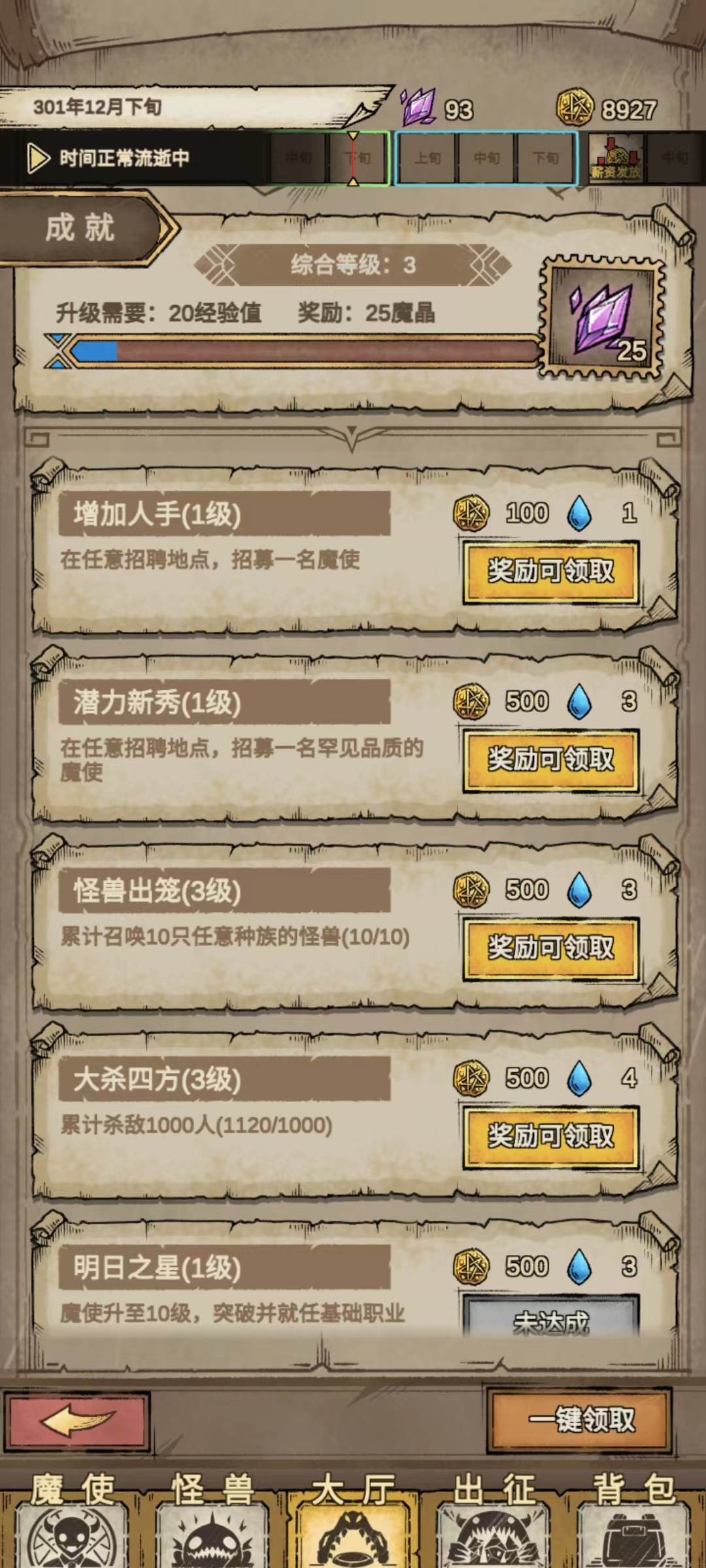Tap the 薪资发放 salary icon
The height and width of the screenshot is (1568, 706).
(616, 158)
